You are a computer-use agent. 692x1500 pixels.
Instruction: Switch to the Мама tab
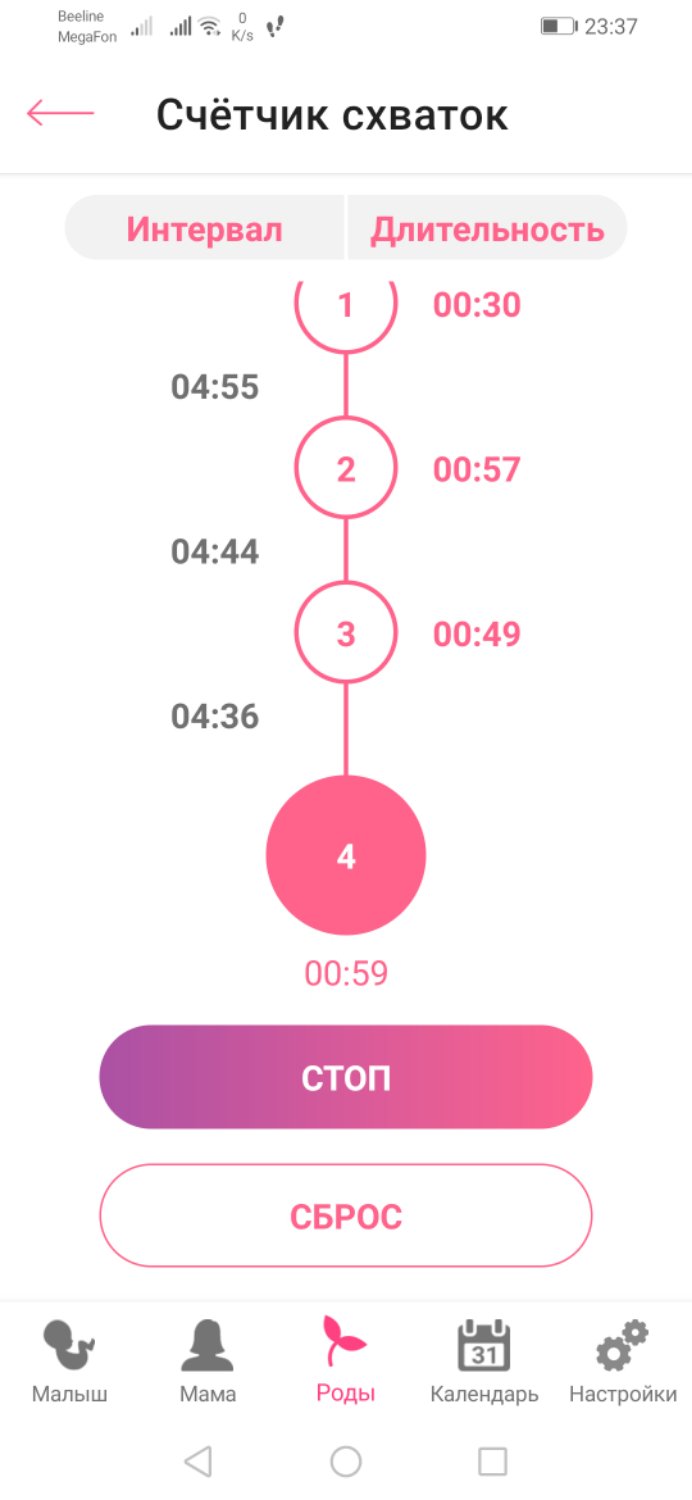point(208,1360)
